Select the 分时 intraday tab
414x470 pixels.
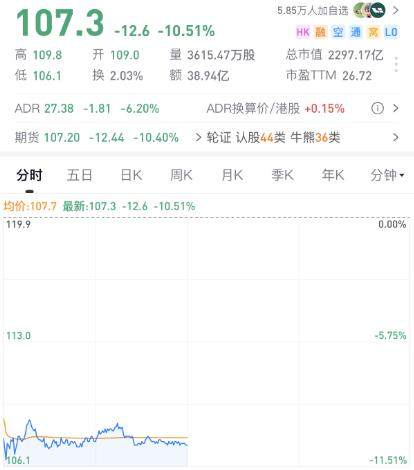[29, 175]
